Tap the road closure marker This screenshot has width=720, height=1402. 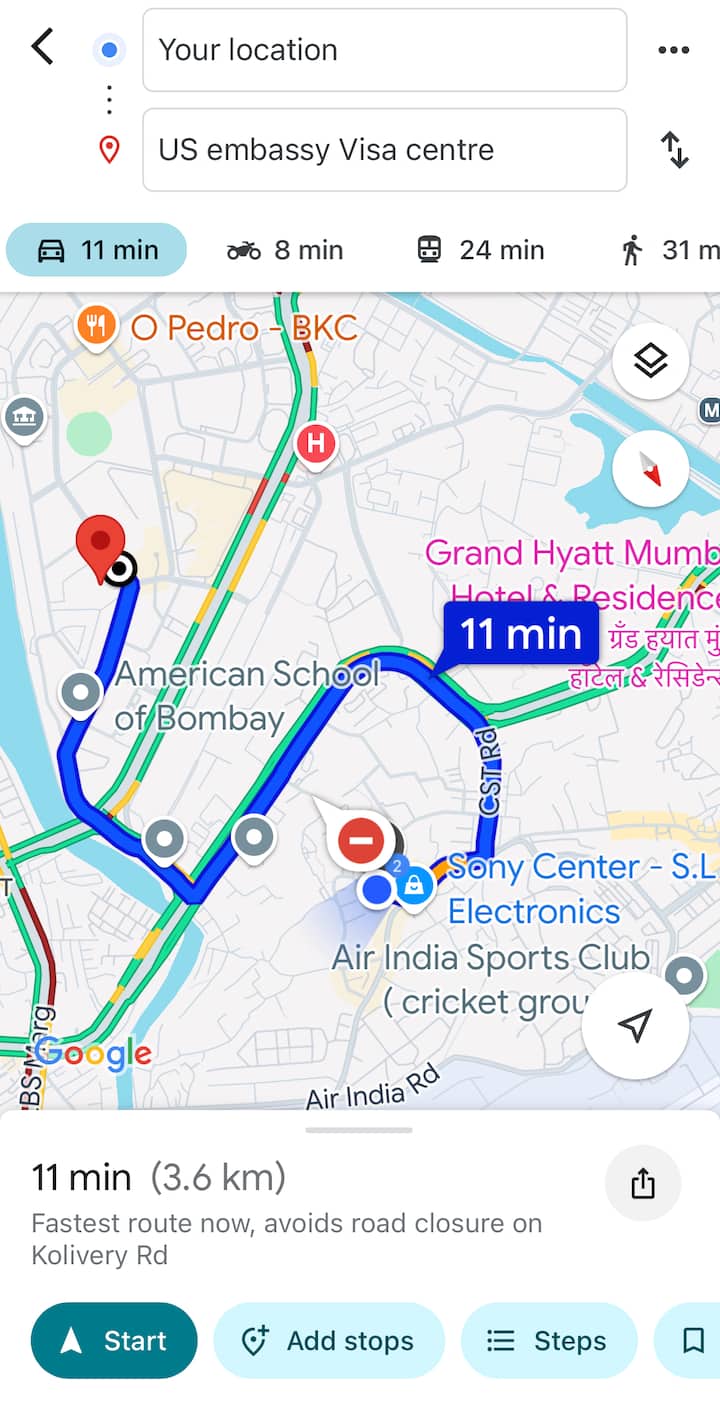(x=360, y=840)
